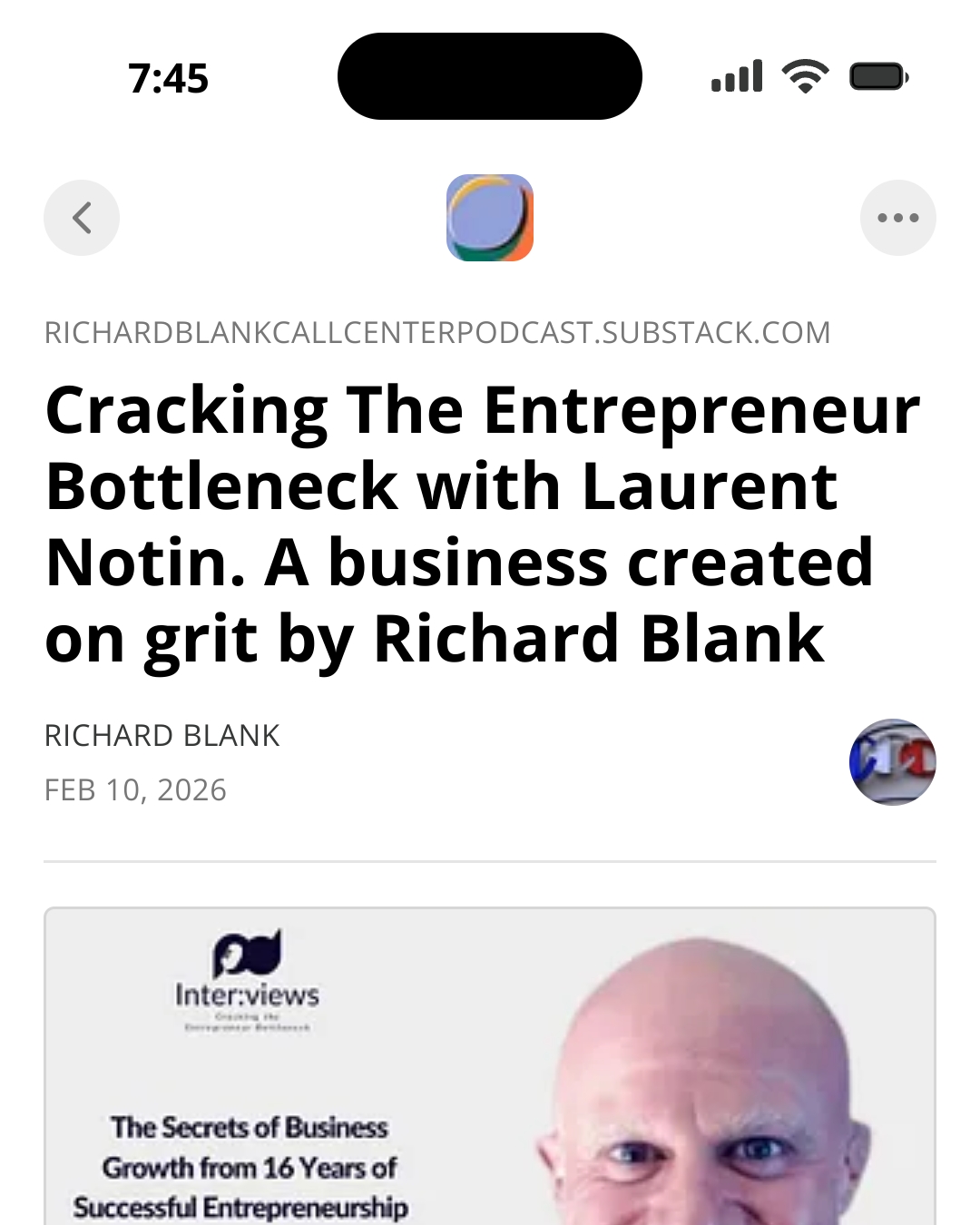Viewport: 980px width, 1225px height.
Task: Open the Inter:views episode image card
Action: [x=490, y=1066]
